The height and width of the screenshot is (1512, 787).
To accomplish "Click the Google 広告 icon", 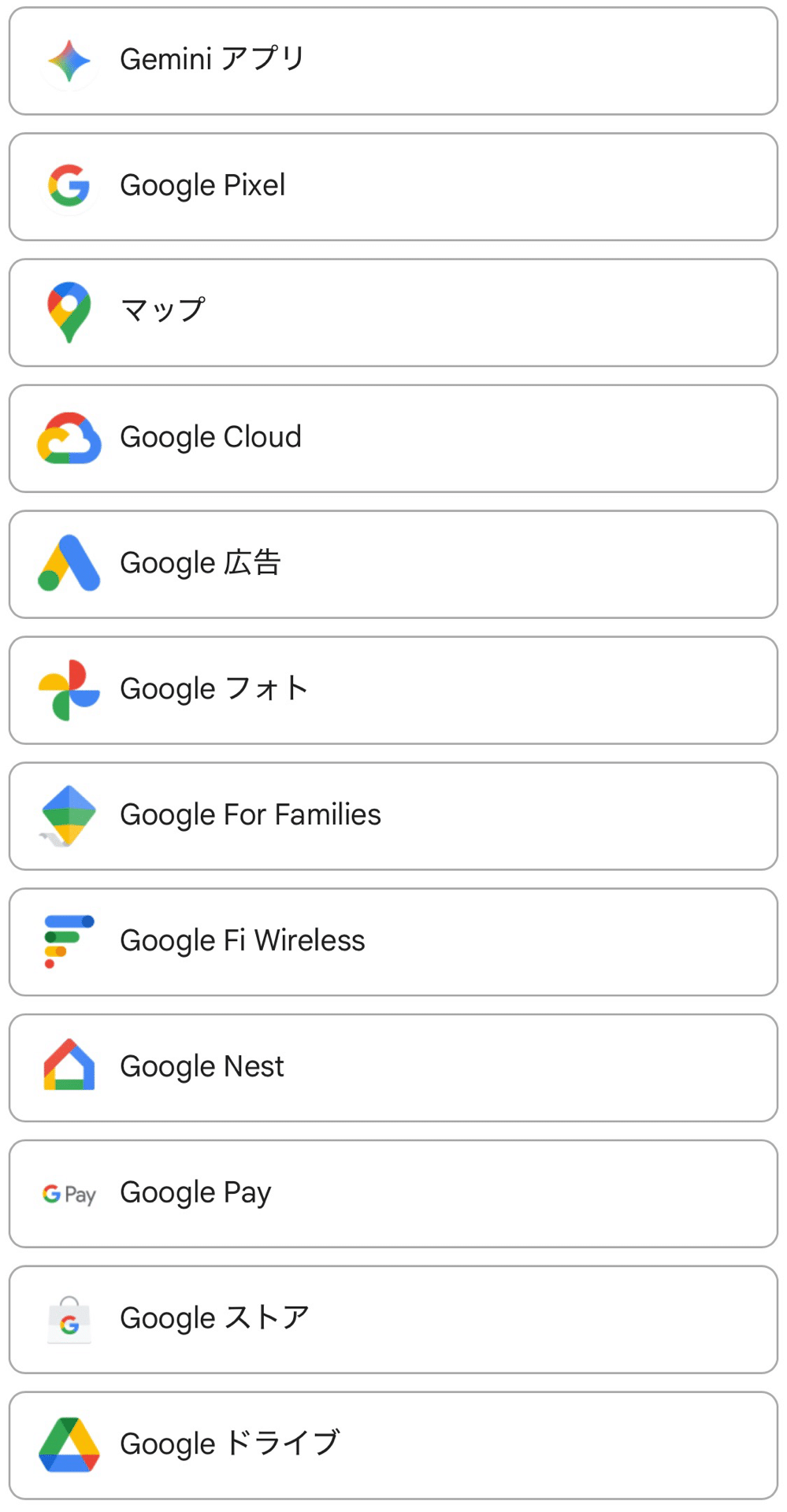I will [x=68, y=563].
